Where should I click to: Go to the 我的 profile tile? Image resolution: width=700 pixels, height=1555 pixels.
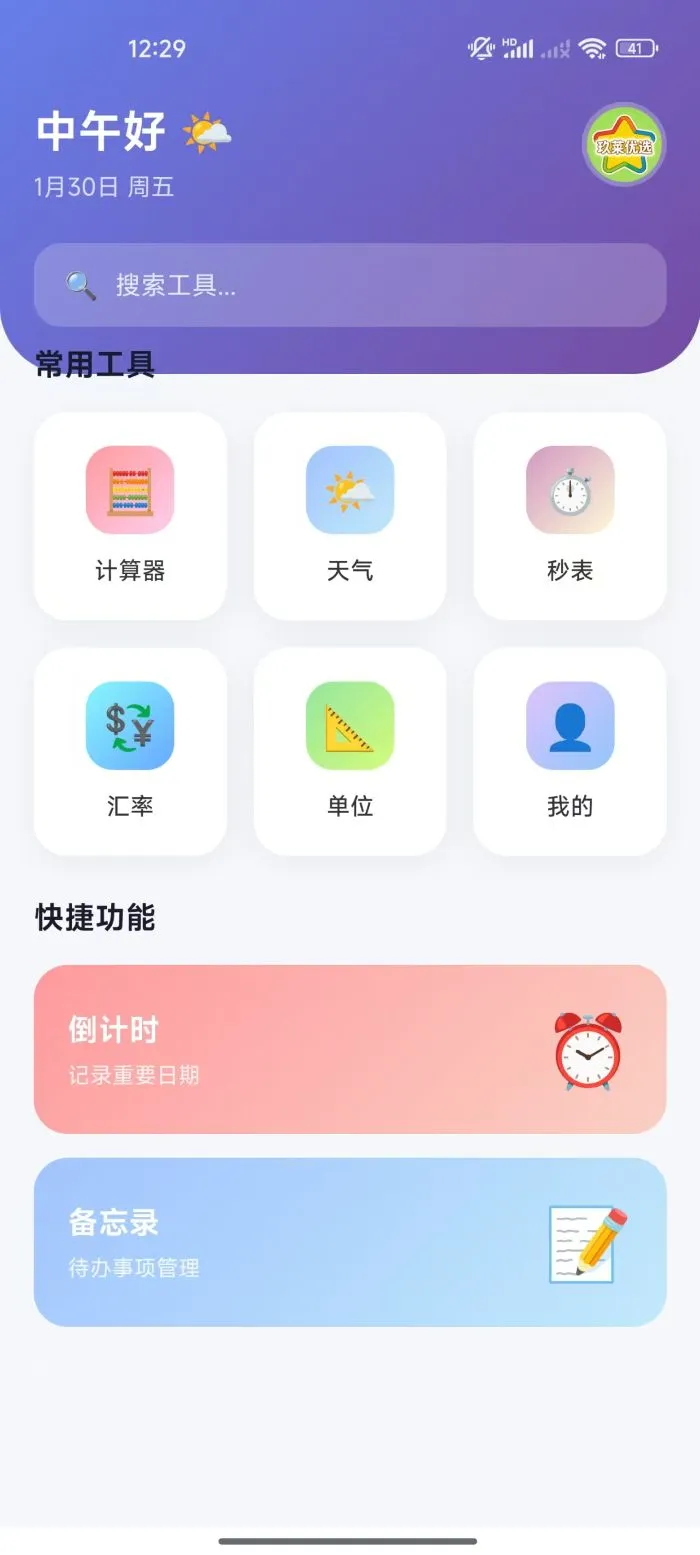click(570, 752)
